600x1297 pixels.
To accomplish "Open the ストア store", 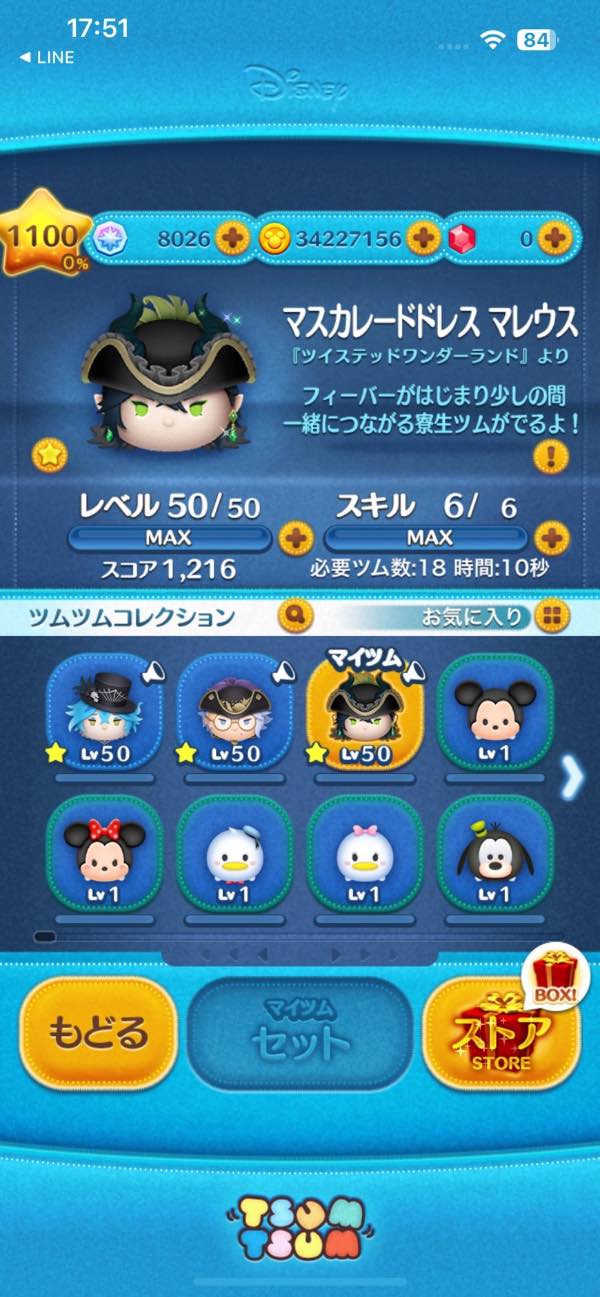I will 498,1034.
